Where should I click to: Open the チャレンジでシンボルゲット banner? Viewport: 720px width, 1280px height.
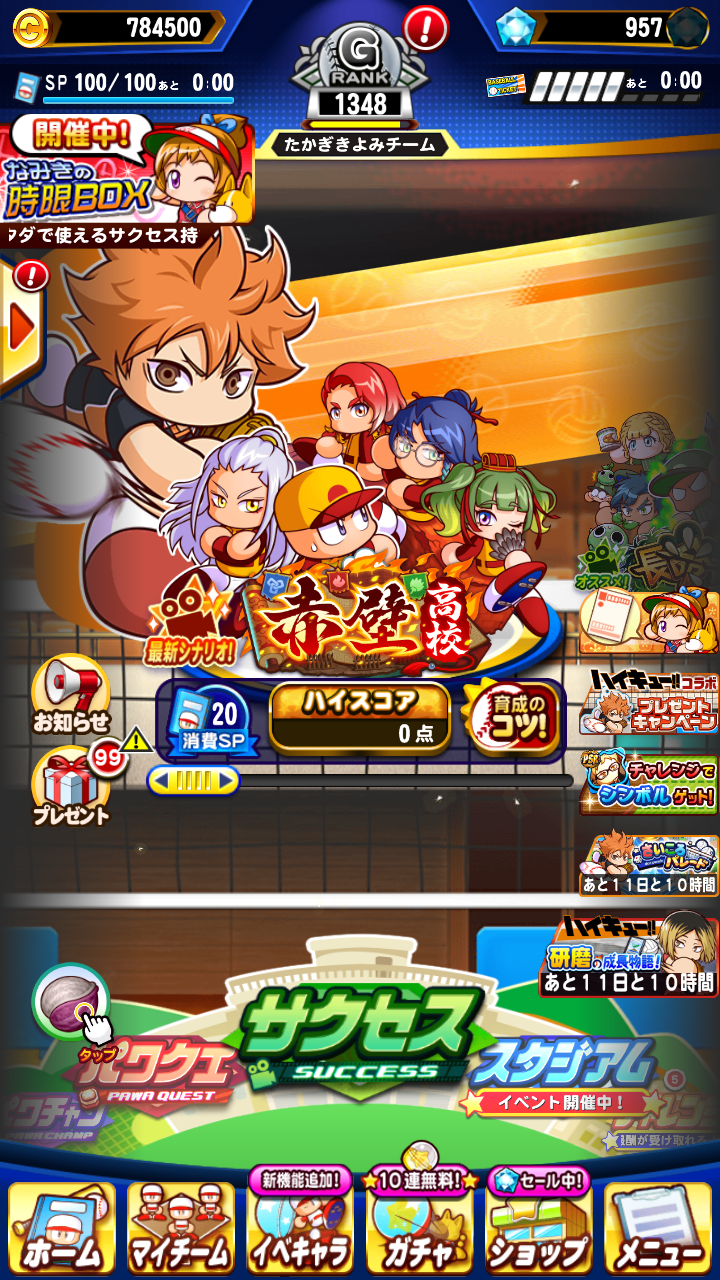point(649,784)
